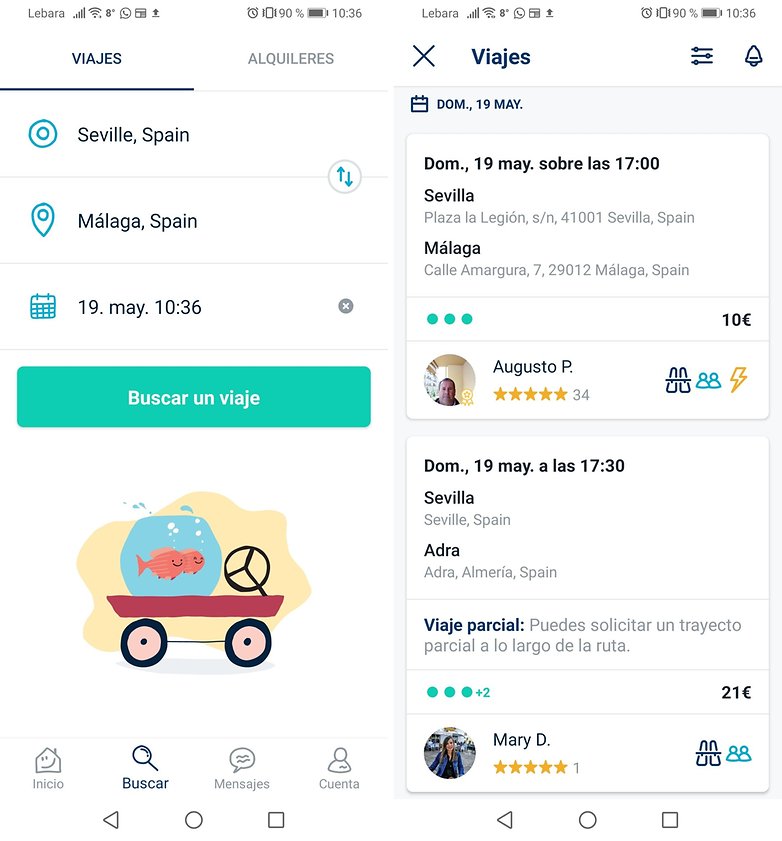Open the Mensajes tab
The height and width of the screenshot is (841, 782).
tap(242, 769)
